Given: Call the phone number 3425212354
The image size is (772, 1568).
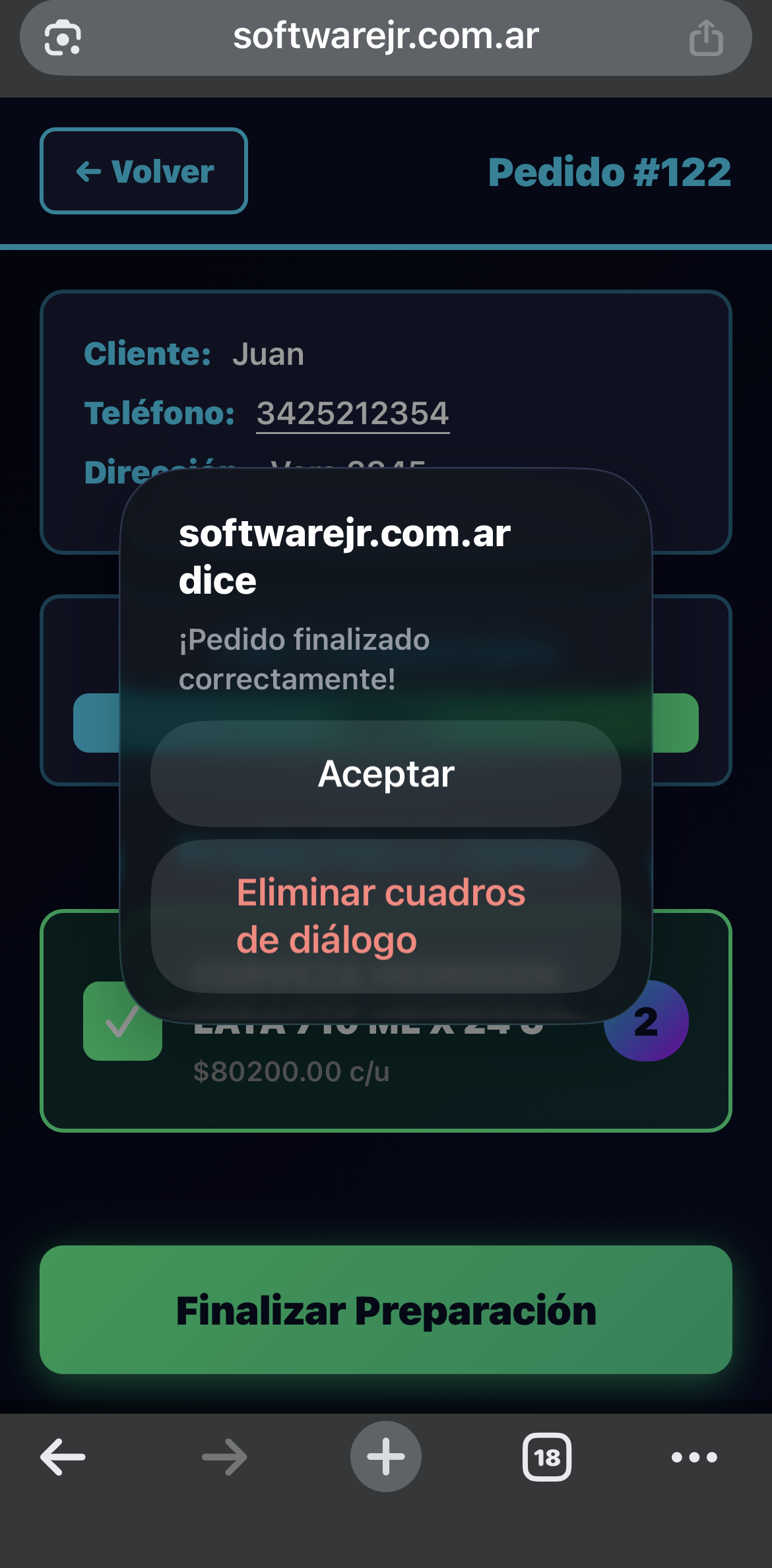Looking at the screenshot, I should pos(352,413).
